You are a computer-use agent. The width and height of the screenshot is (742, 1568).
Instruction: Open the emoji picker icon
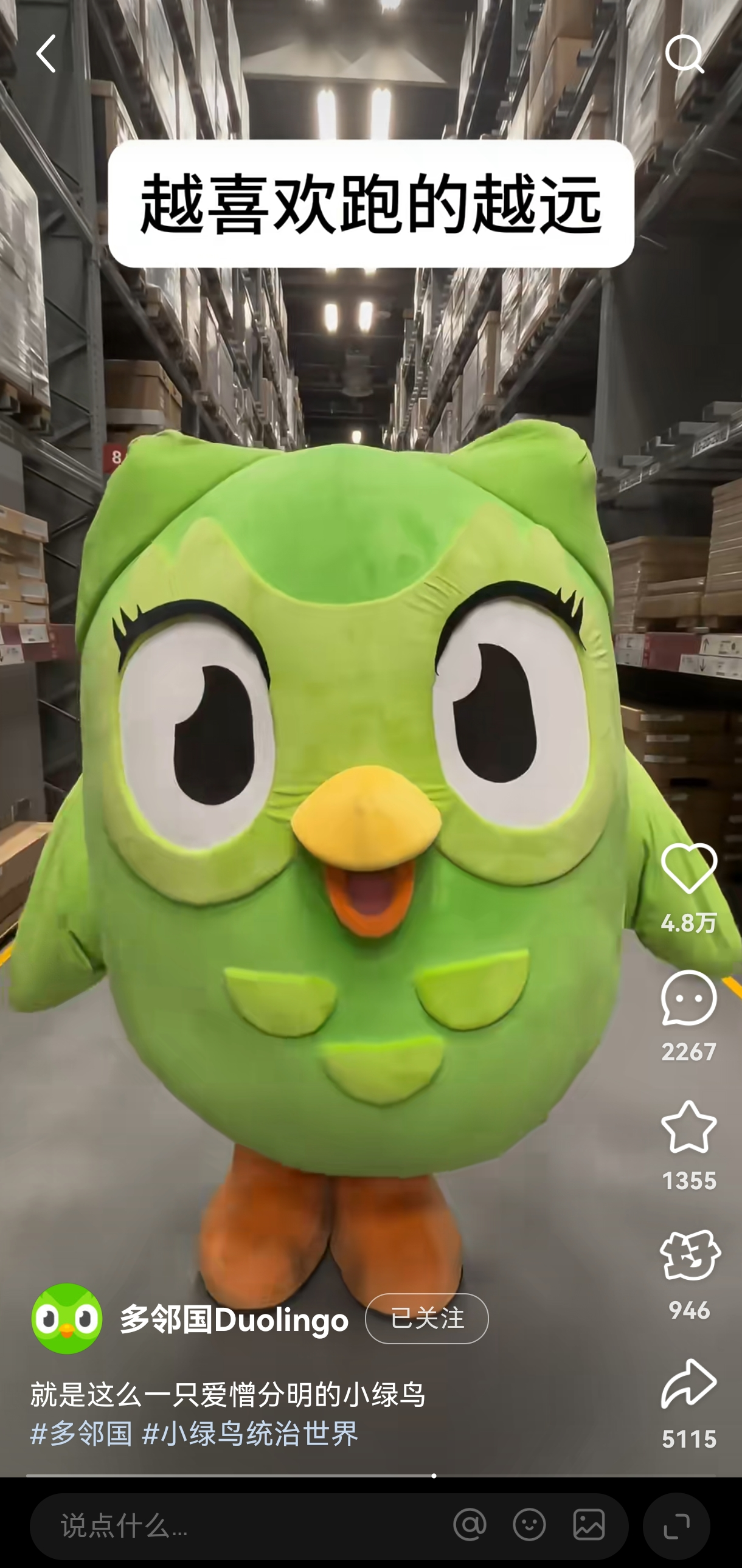click(529, 1525)
